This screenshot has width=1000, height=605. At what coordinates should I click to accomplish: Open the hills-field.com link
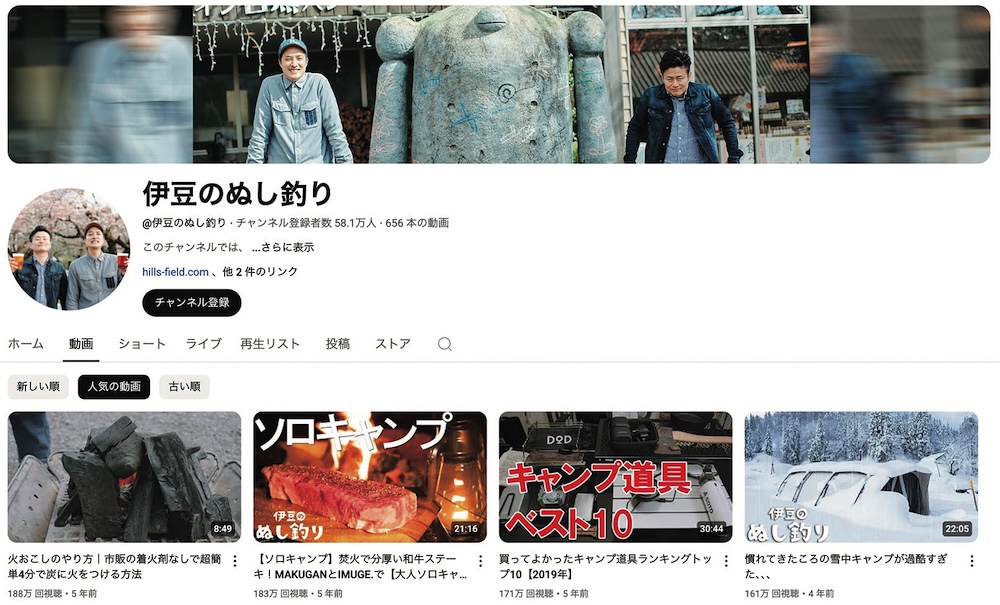click(175, 272)
